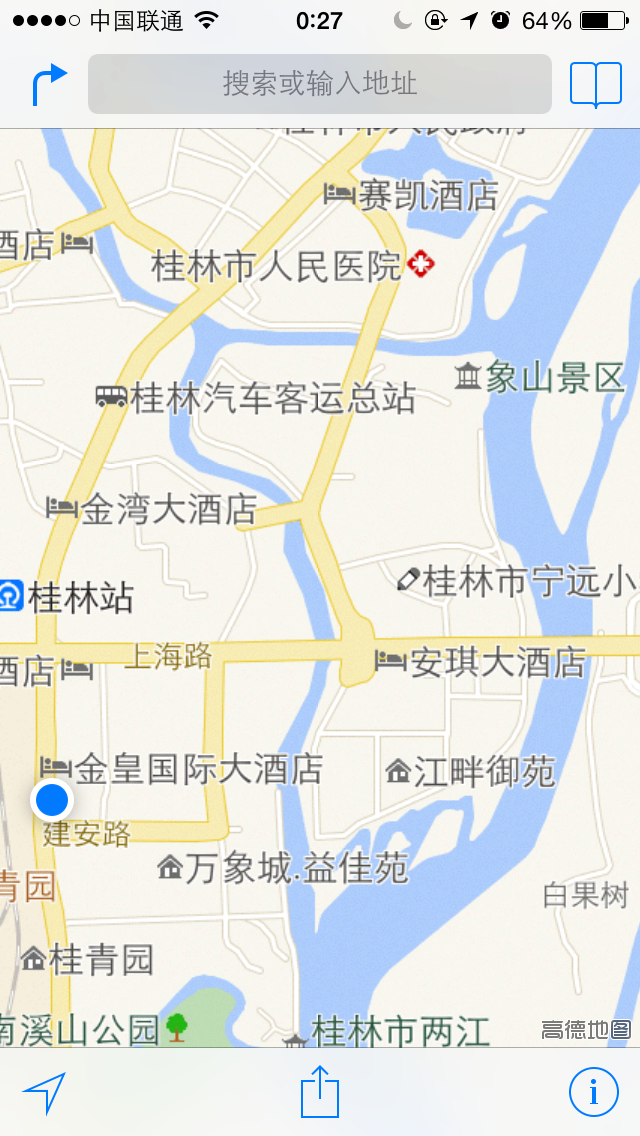Select 安琪大酒店 hotel on the map
Image resolution: width=640 pixels, height=1136 pixels.
[x=390, y=661]
